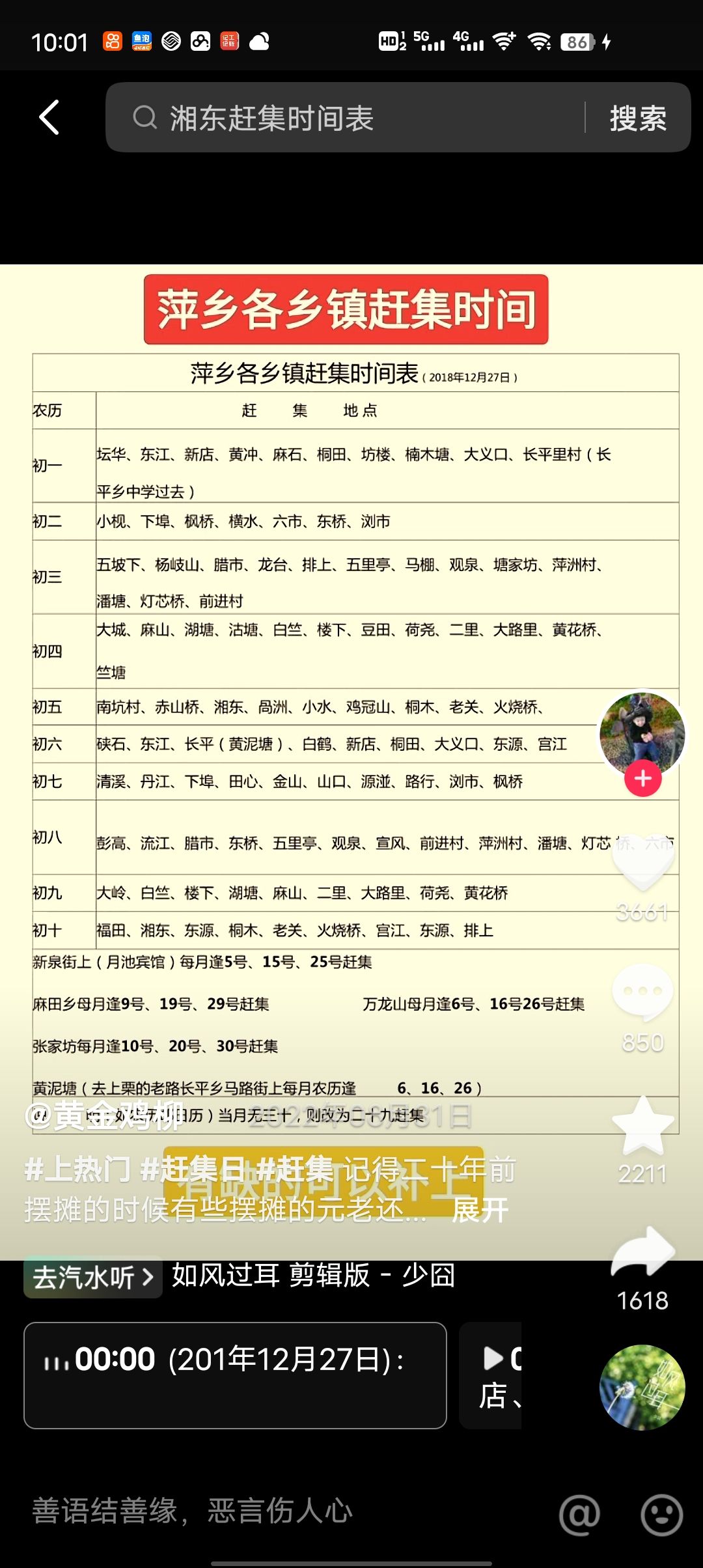
Task: Open the 00:00 subtitle segment card
Action: (x=235, y=1375)
